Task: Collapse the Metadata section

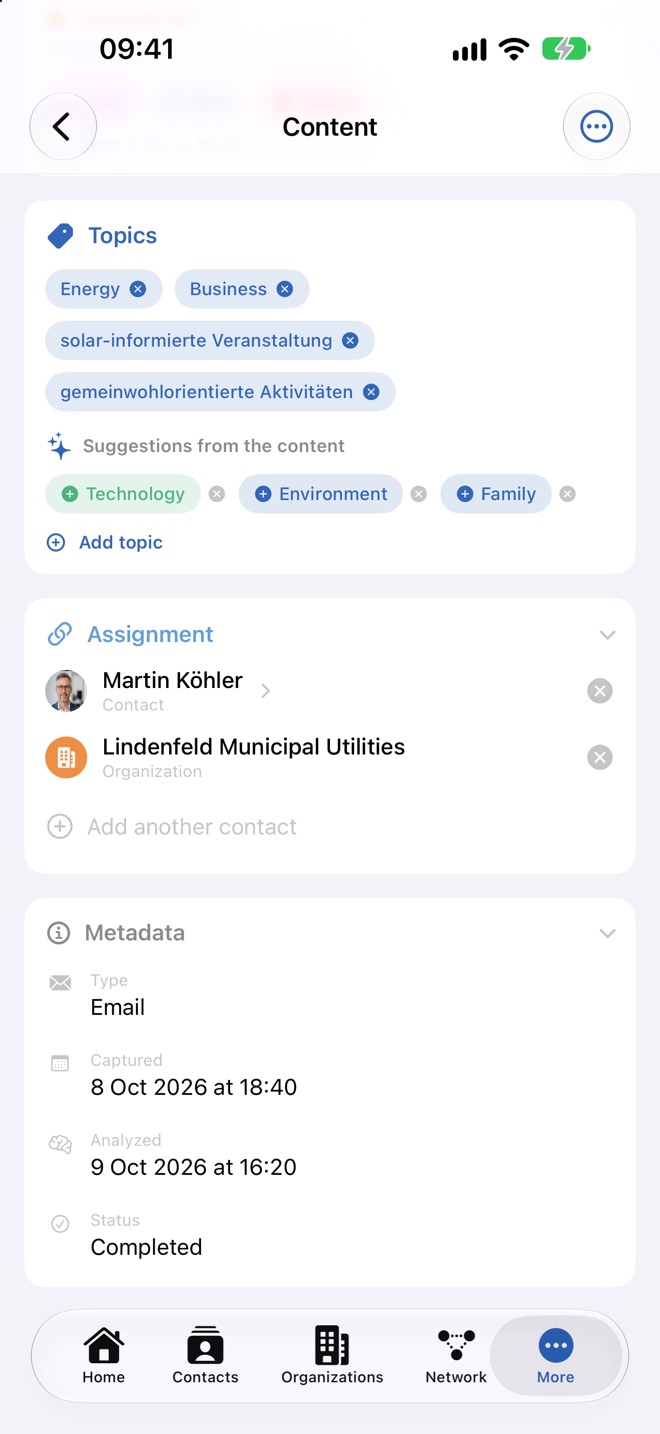Action: 607,933
